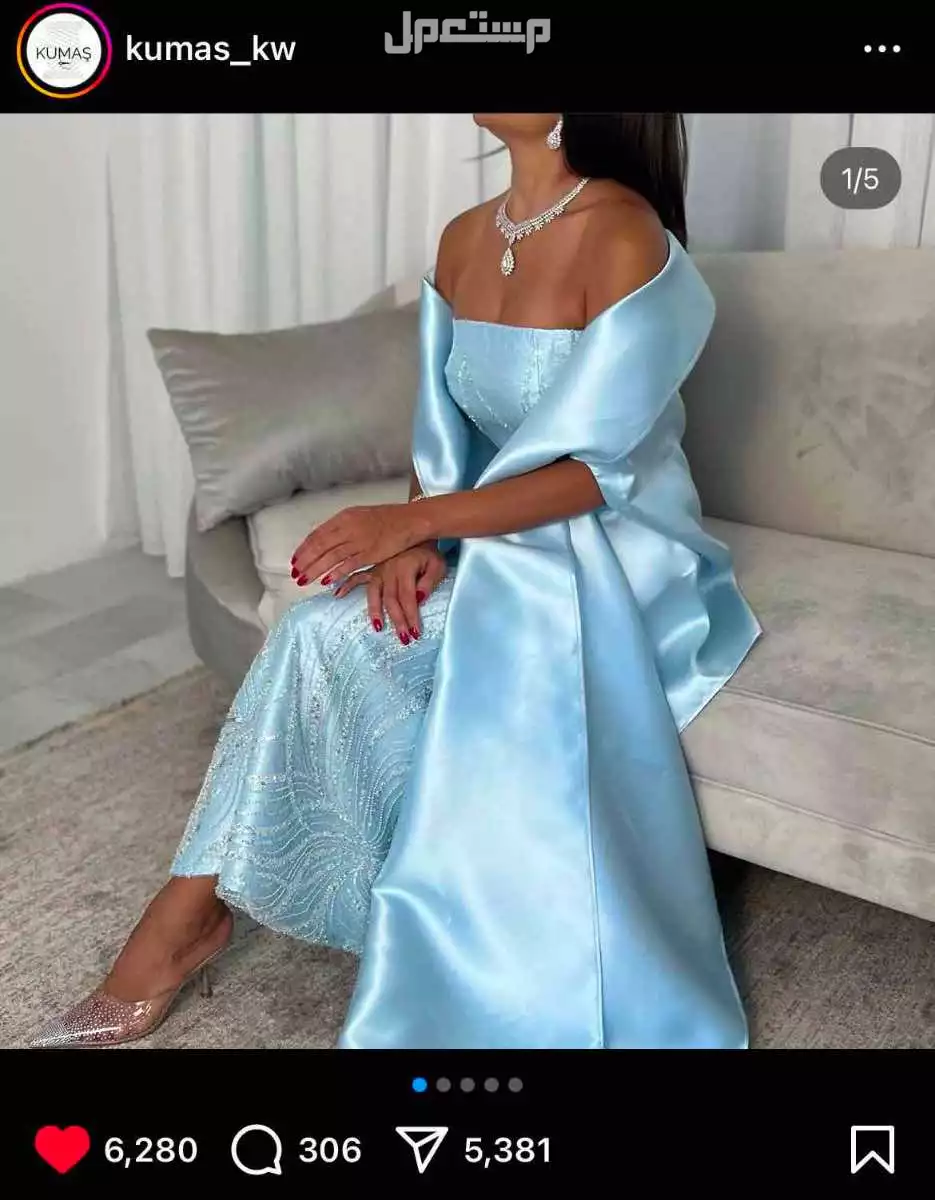The height and width of the screenshot is (1200, 935).
Task: Save the post with the bookmark icon
Action: click(871, 1149)
